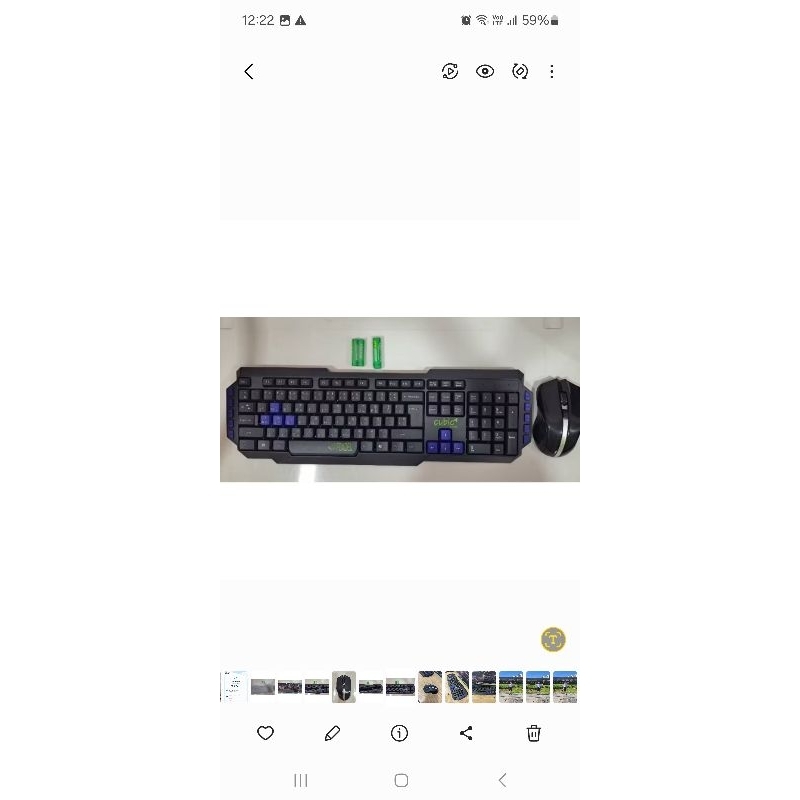Open the first screenshot thumbnail in filmstrip
Image resolution: width=800 pixels, height=800 pixels.
pyautogui.click(x=234, y=687)
